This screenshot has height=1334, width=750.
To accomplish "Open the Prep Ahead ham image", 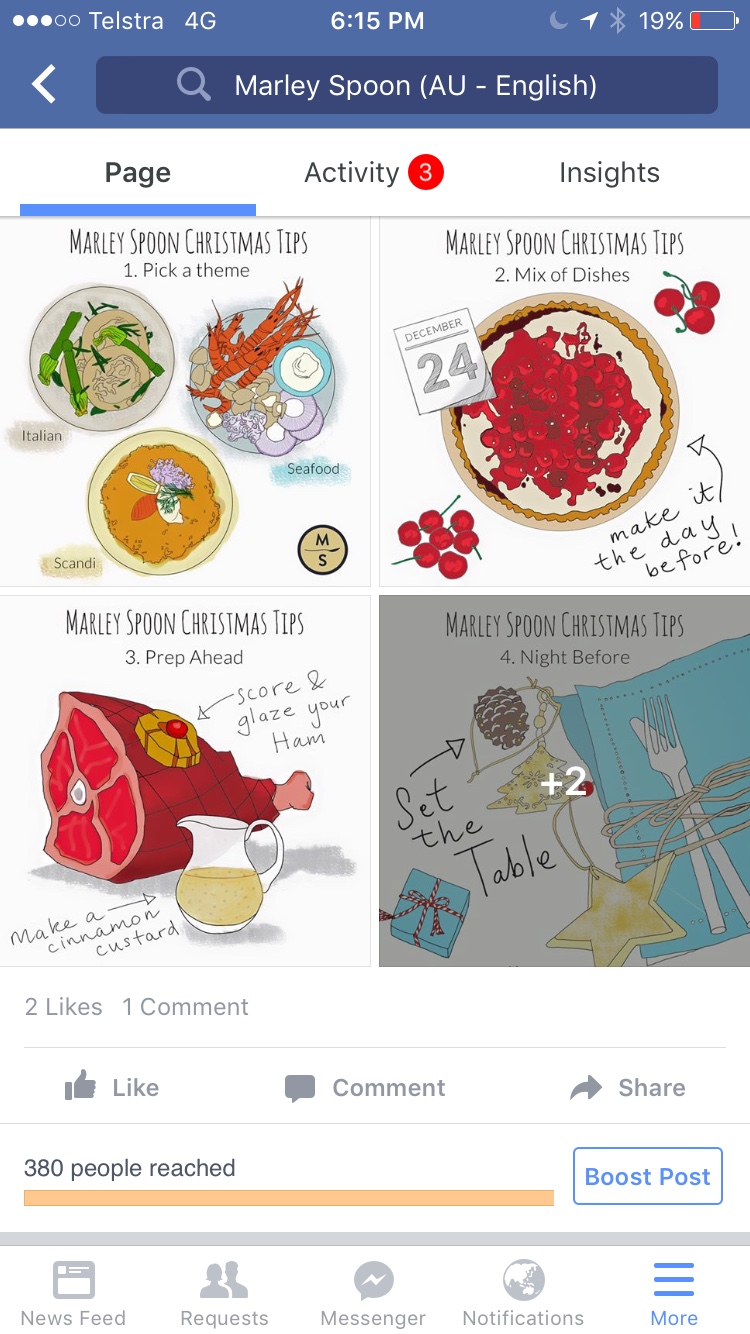I will [185, 781].
